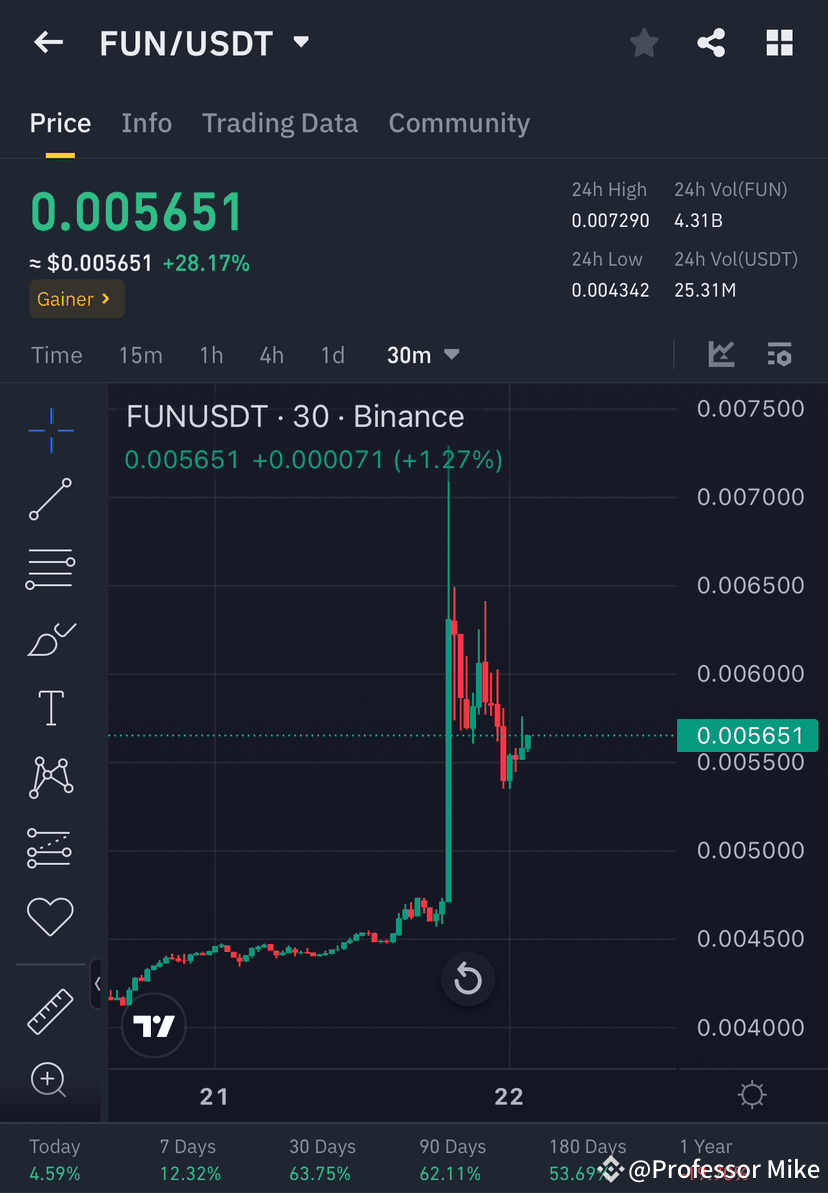
Task: Select the 1d timeframe
Action: [x=332, y=354]
